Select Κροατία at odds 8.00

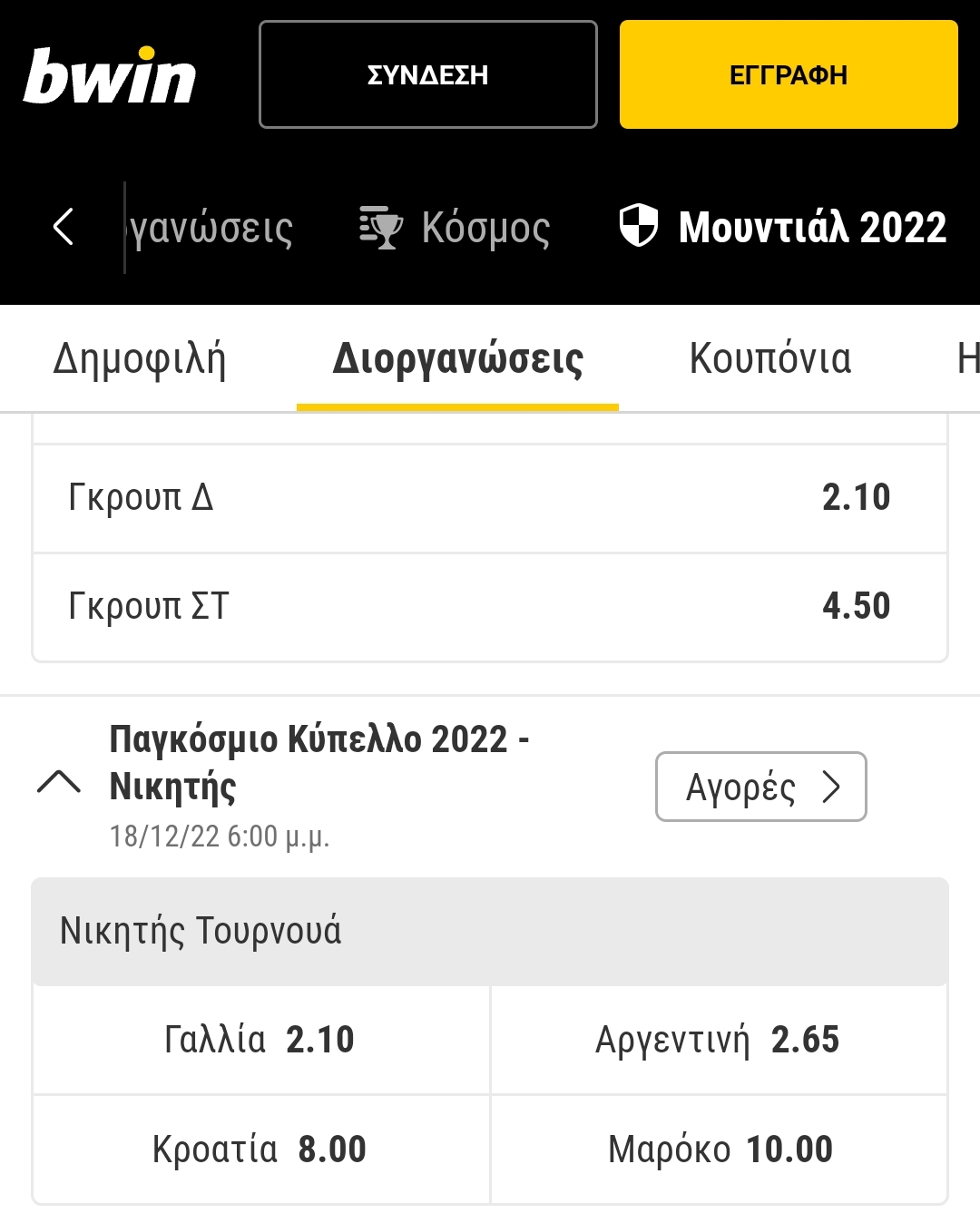pyautogui.click(x=260, y=1149)
